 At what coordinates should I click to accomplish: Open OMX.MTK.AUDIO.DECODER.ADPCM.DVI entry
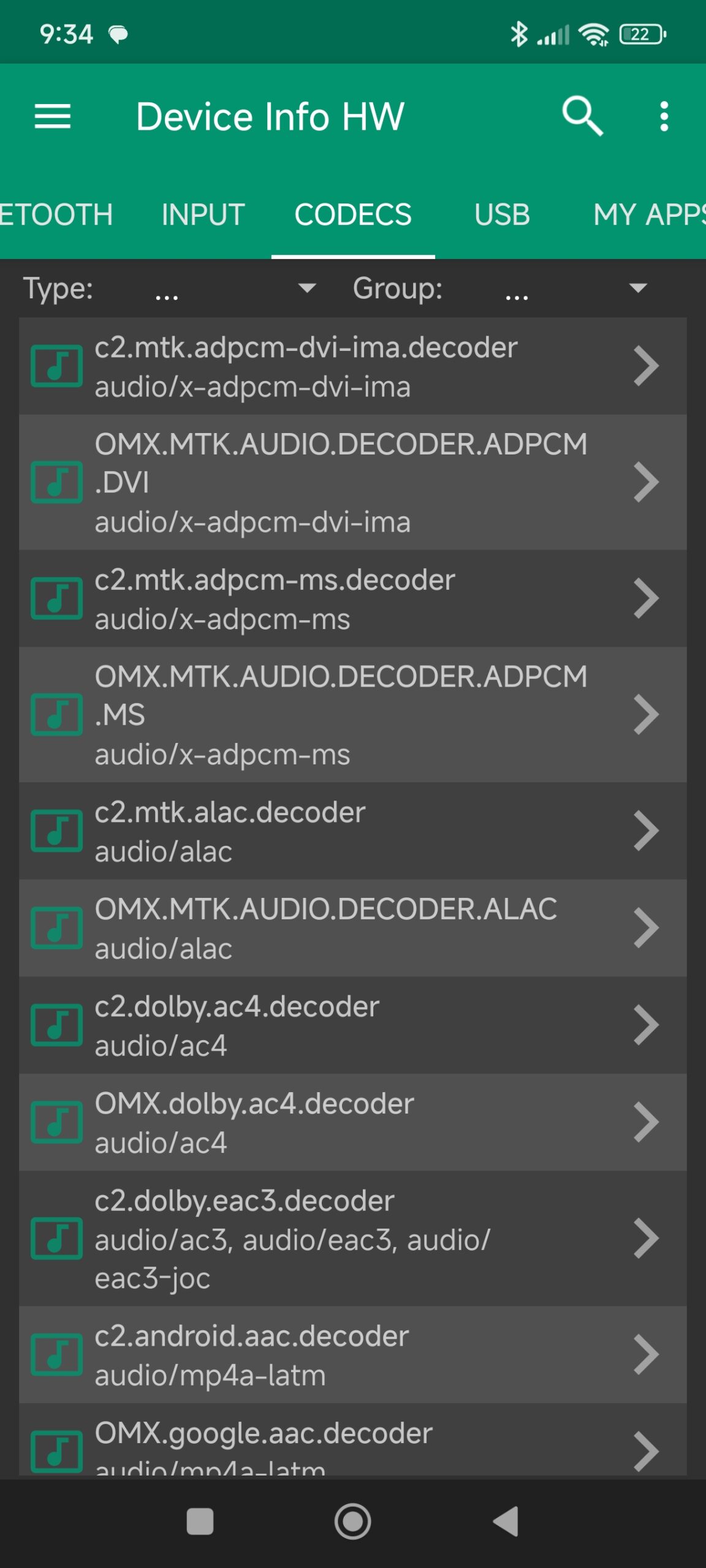(x=352, y=482)
